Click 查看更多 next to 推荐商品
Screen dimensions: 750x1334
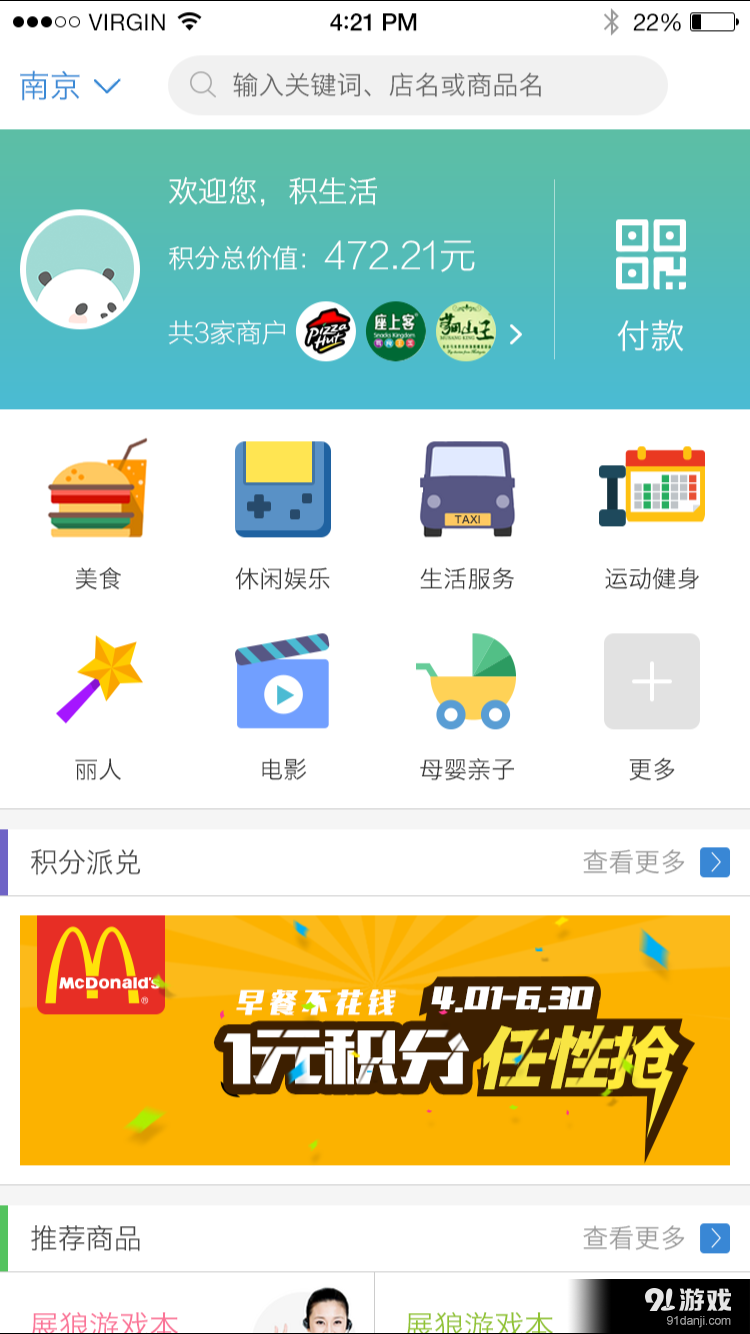tap(631, 1238)
